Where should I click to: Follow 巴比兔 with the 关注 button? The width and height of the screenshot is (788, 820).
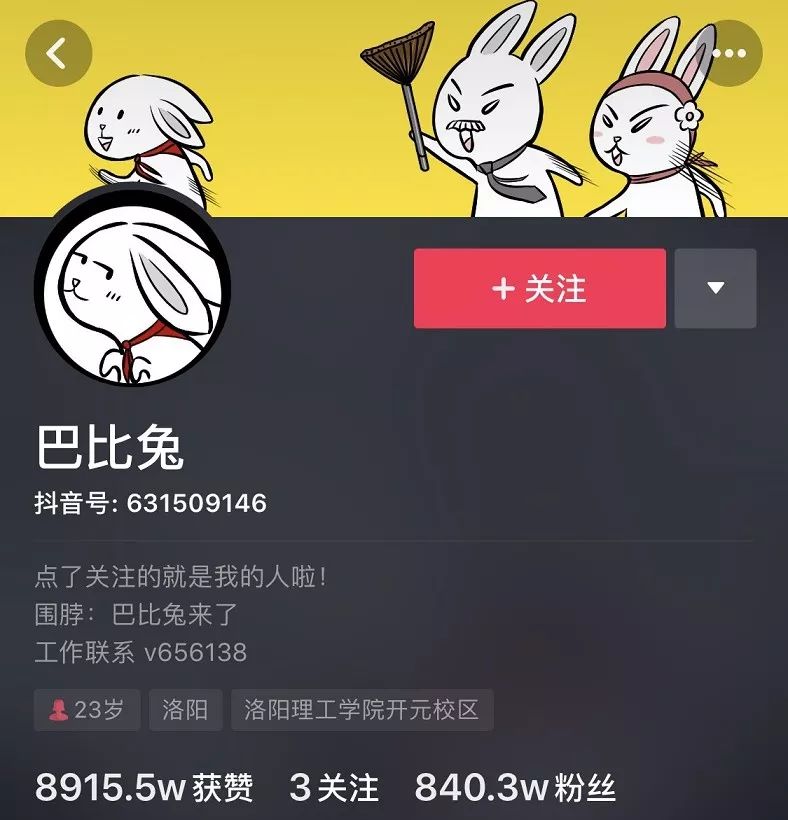[x=539, y=289]
